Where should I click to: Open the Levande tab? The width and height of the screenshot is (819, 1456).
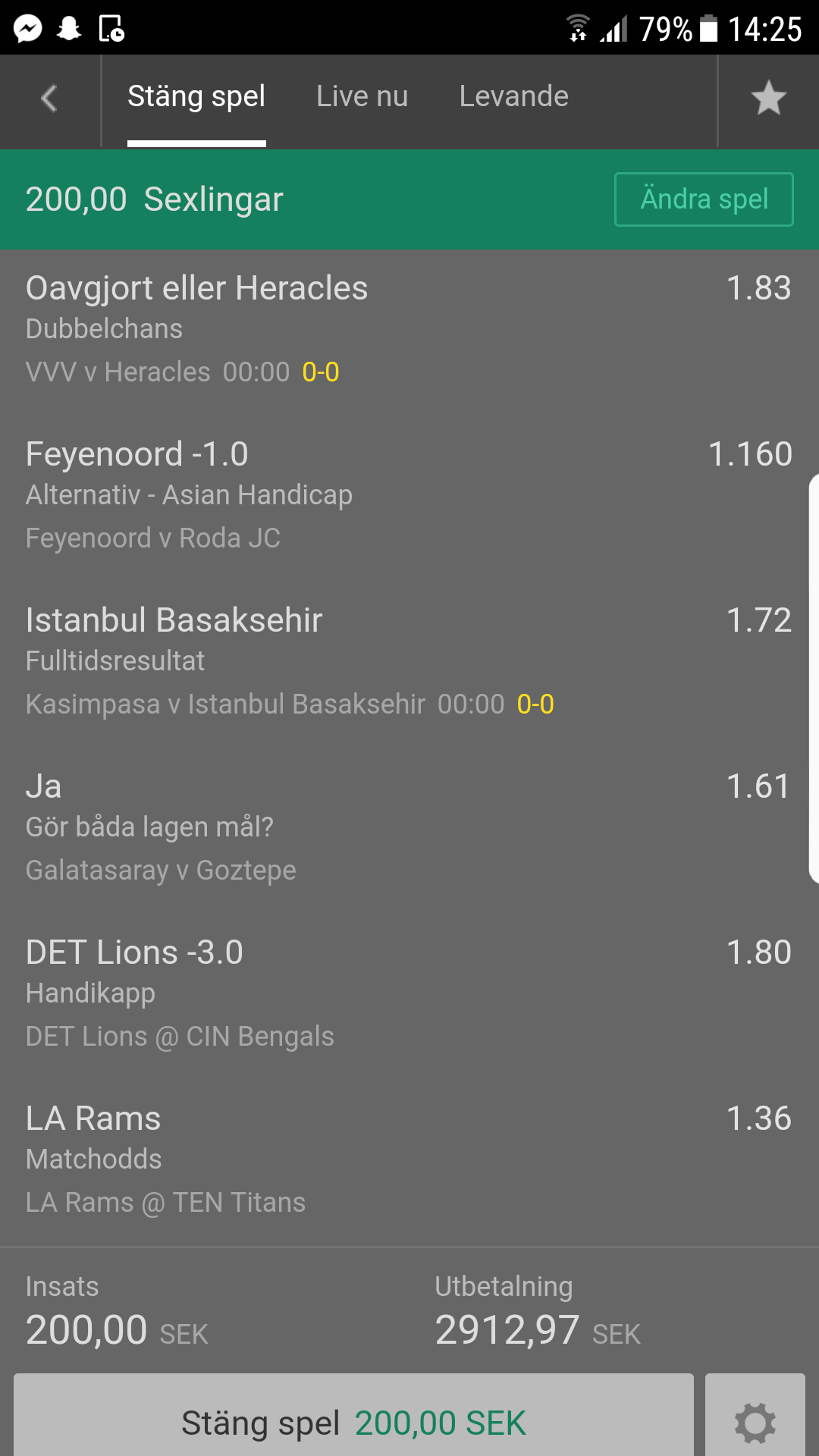513,97
